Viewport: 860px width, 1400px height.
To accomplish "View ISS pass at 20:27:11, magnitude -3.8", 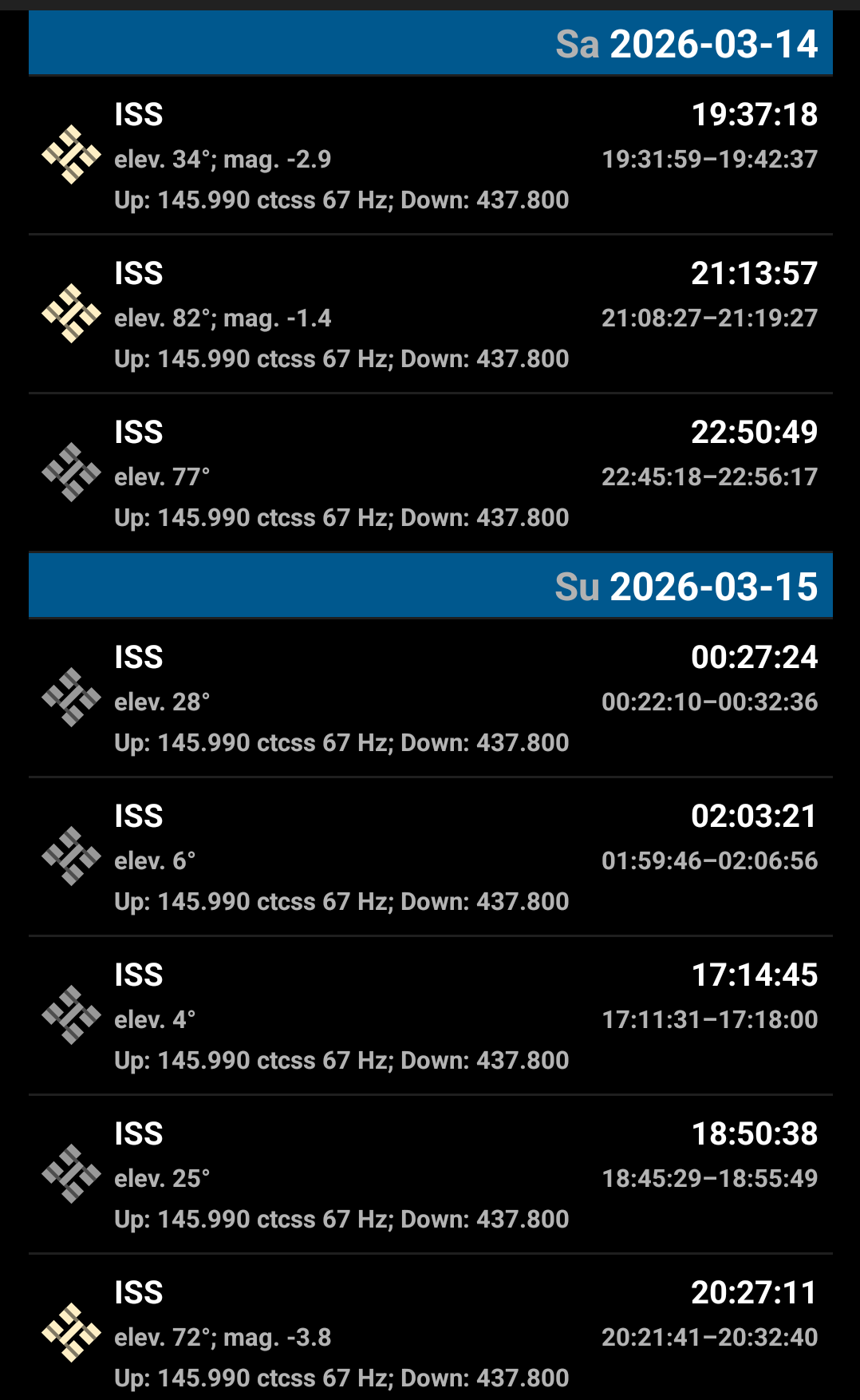I will 431,1335.
